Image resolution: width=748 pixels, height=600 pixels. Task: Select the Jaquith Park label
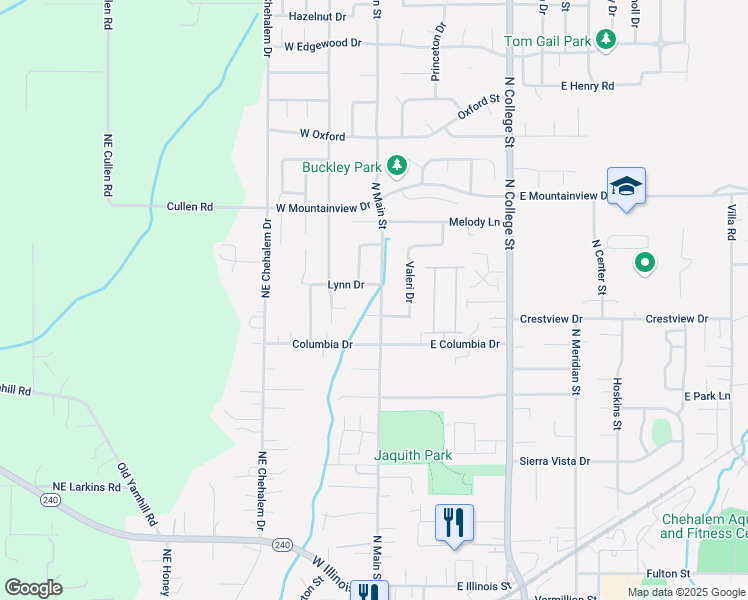pos(413,456)
